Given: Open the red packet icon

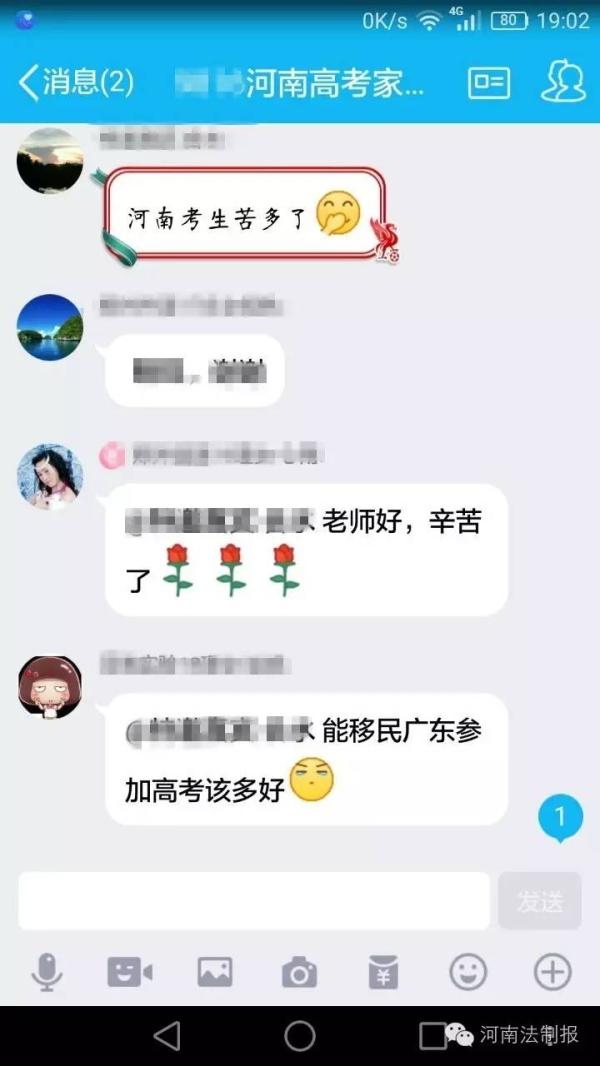Looking at the screenshot, I should (x=383, y=972).
